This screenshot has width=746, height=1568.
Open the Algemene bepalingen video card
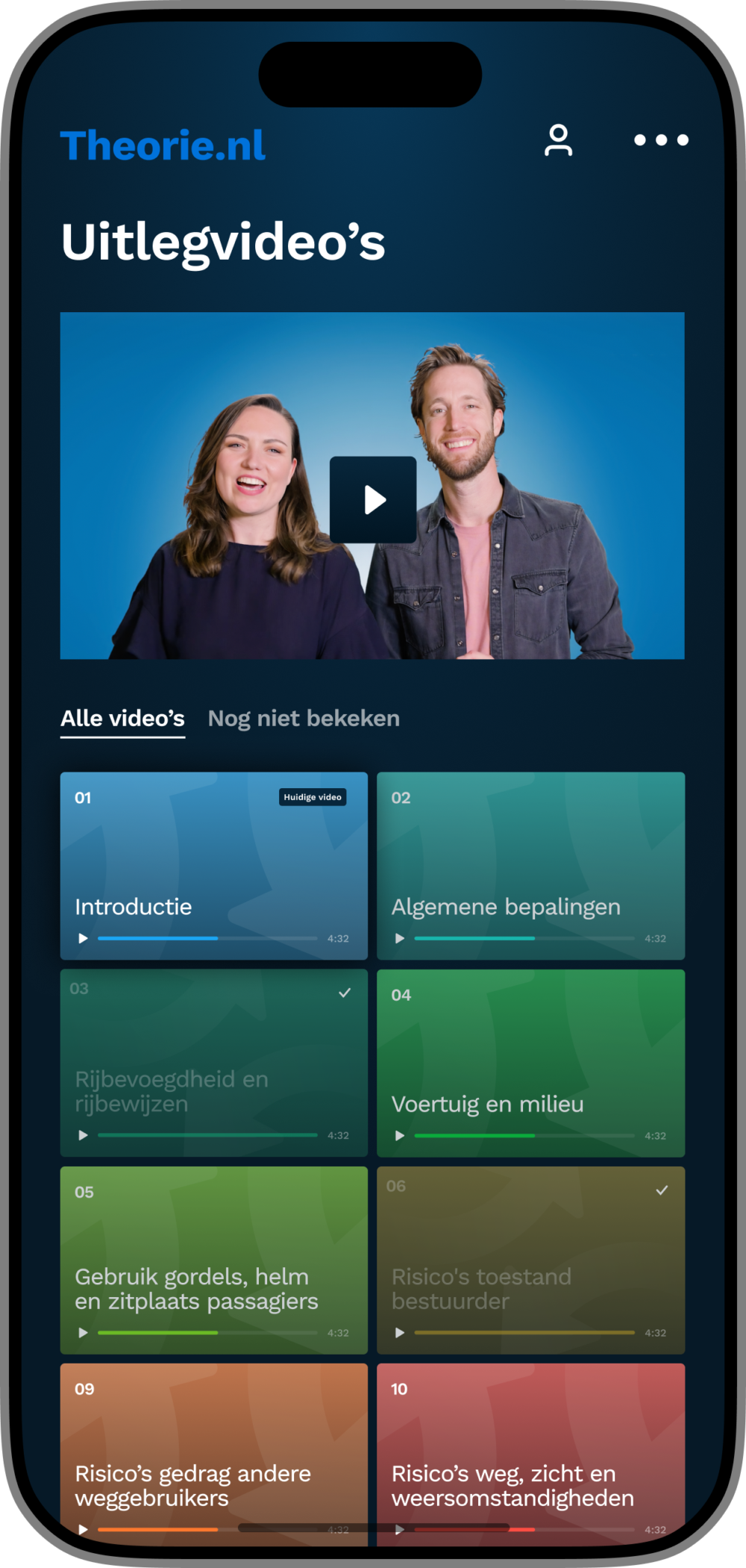pos(530,866)
